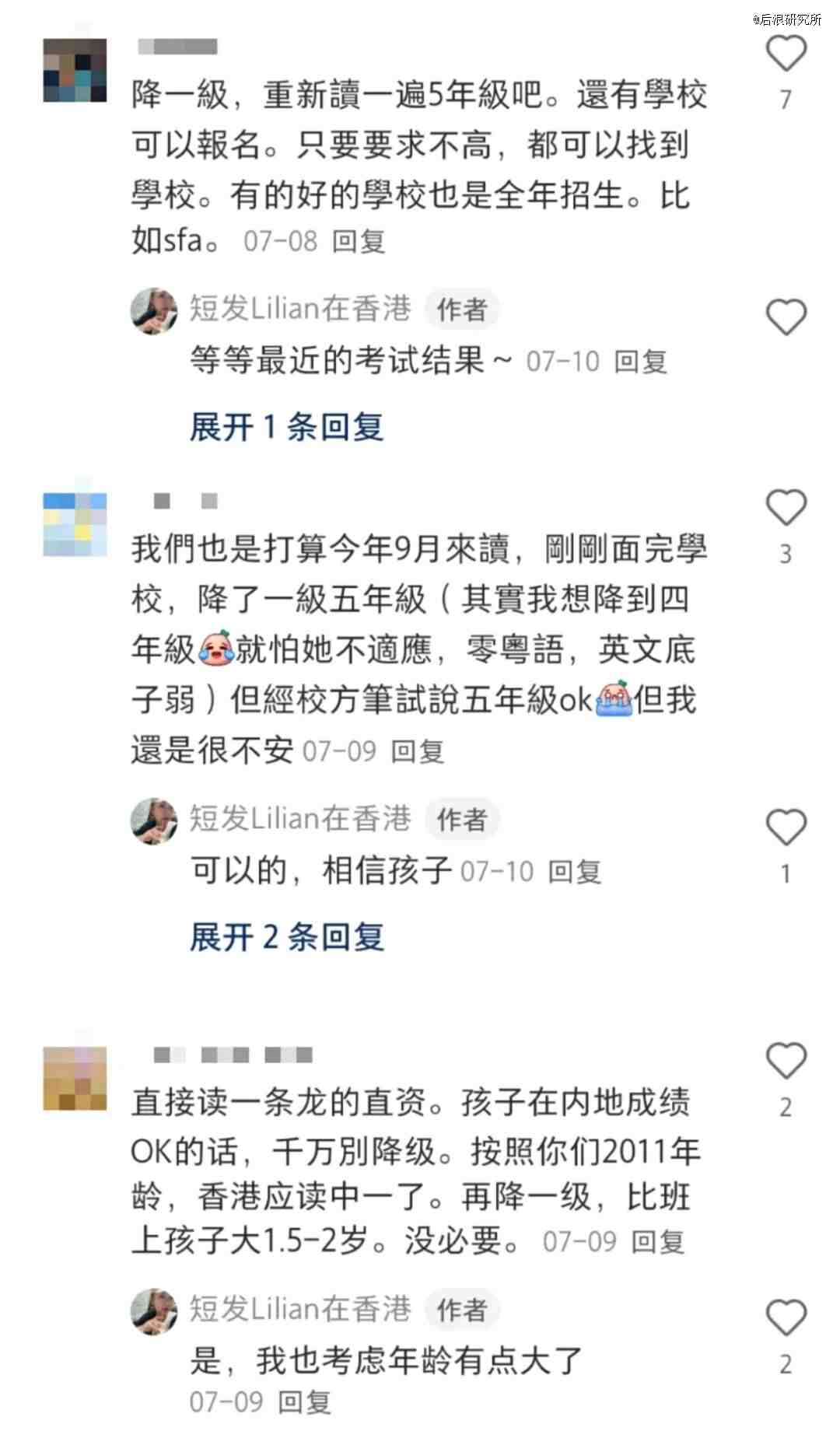
Task: Reply to the comment ending 没必要
Action: [657, 1242]
